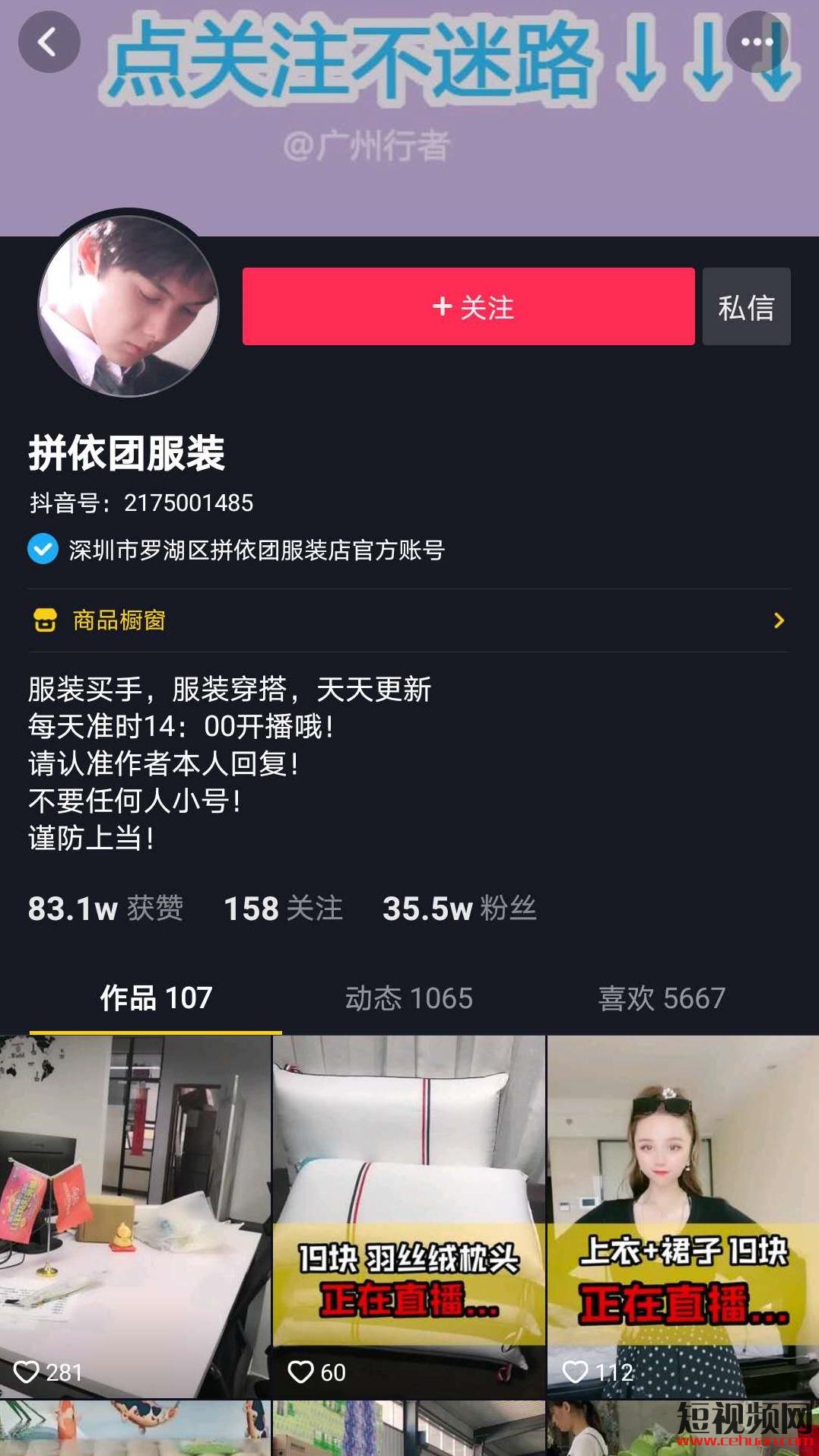View the 158 关注 following list

click(x=283, y=909)
